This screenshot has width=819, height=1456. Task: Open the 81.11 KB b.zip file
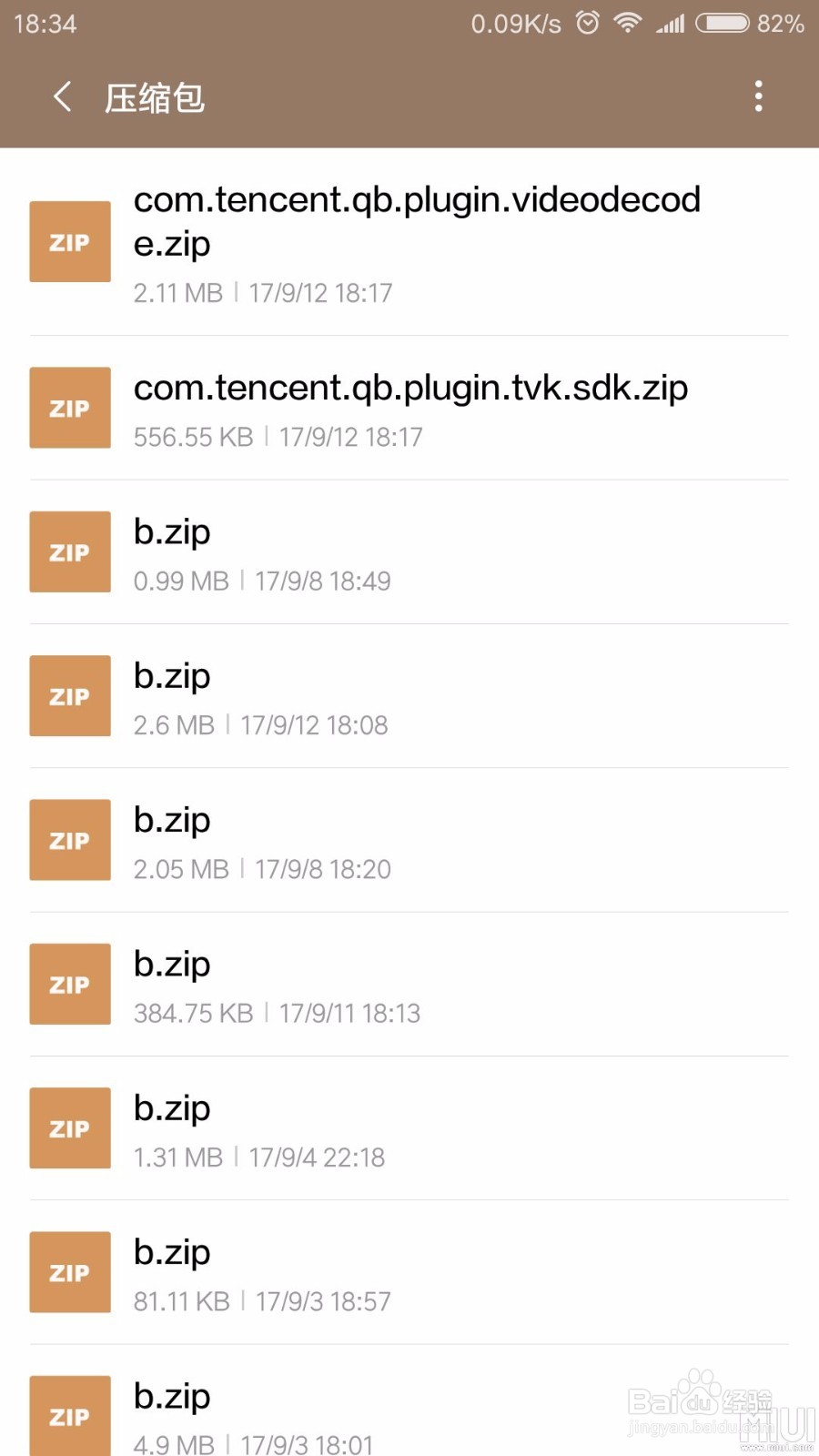tap(409, 1272)
